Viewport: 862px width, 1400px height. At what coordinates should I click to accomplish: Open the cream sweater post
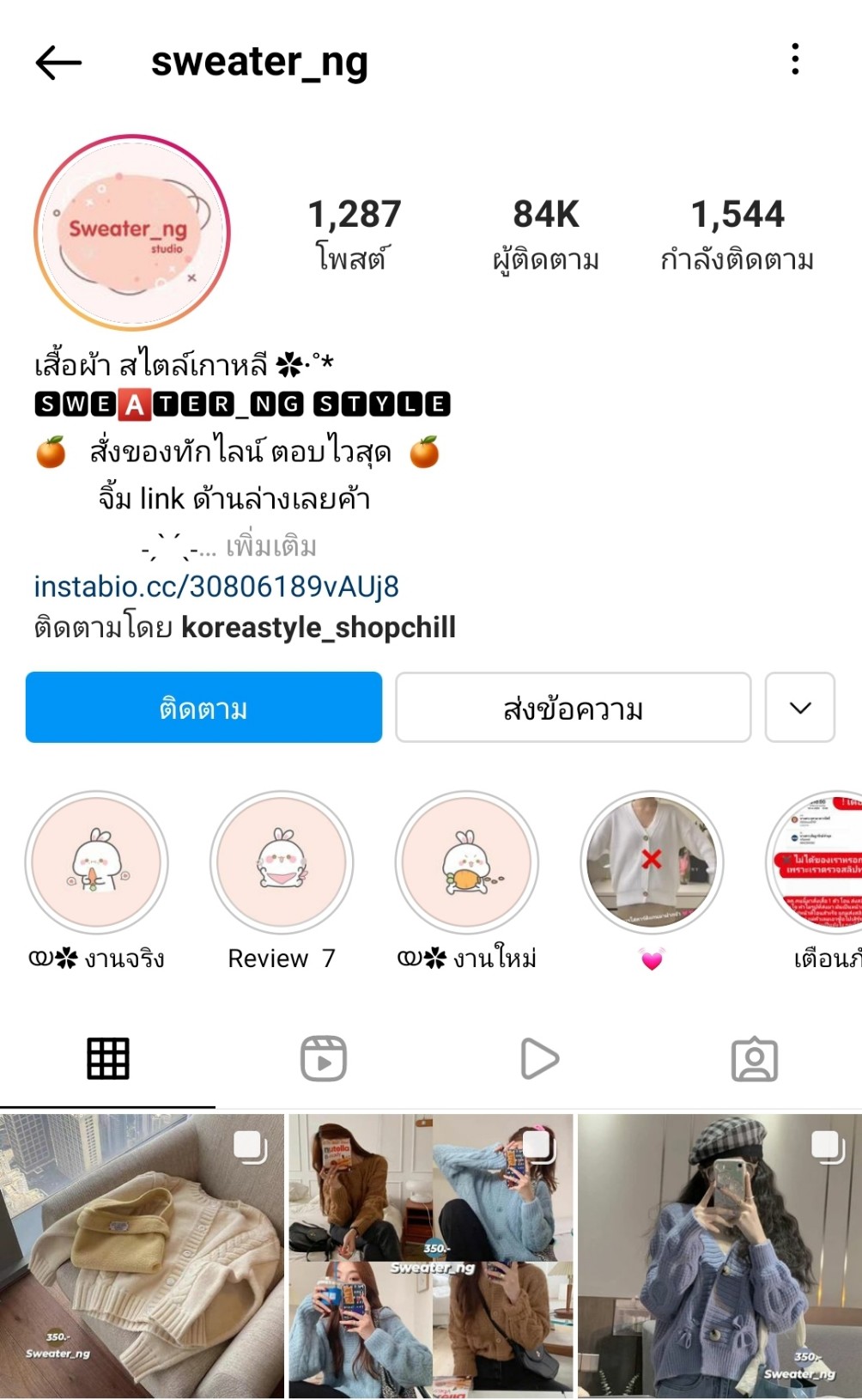[x=142, y=1256]
